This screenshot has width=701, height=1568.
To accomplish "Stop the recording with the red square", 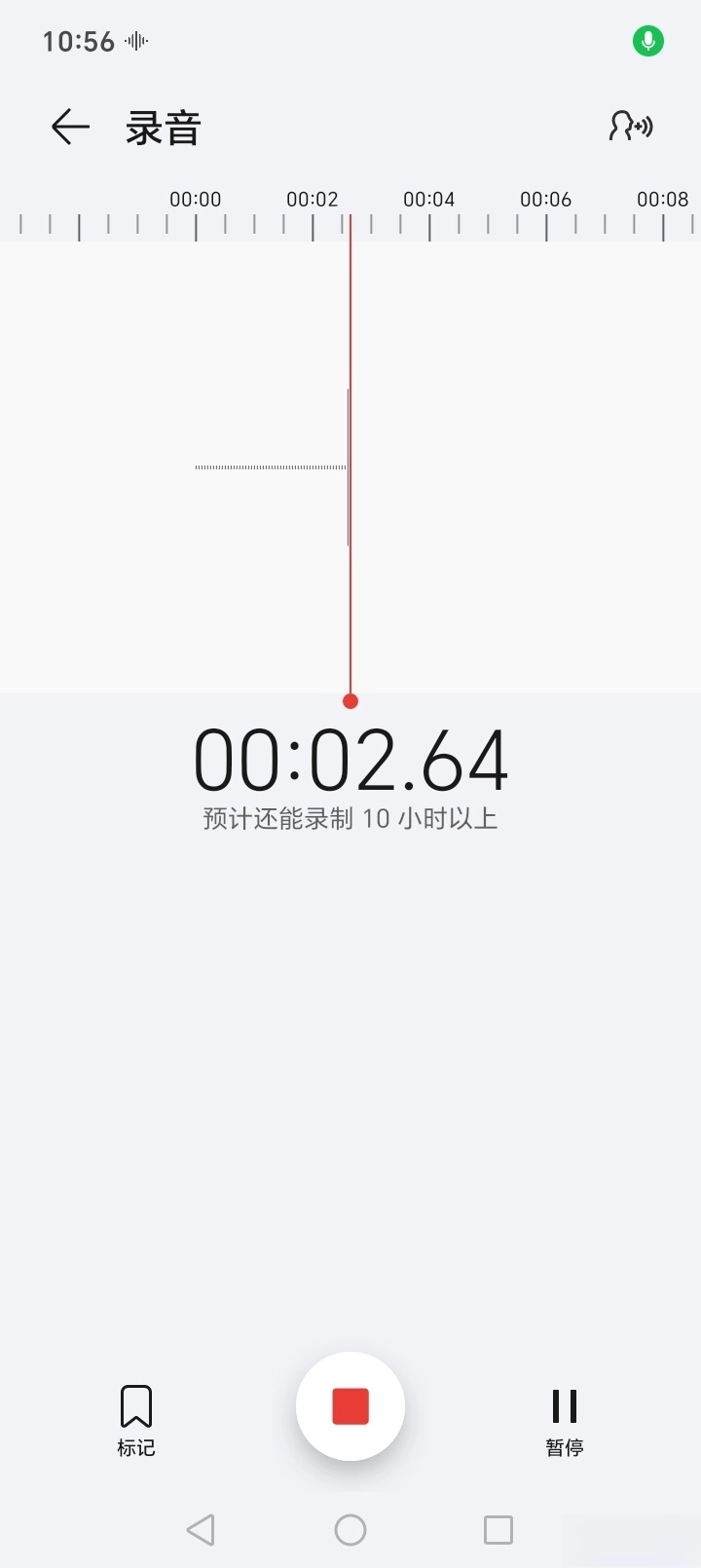I will (350, 1406).
